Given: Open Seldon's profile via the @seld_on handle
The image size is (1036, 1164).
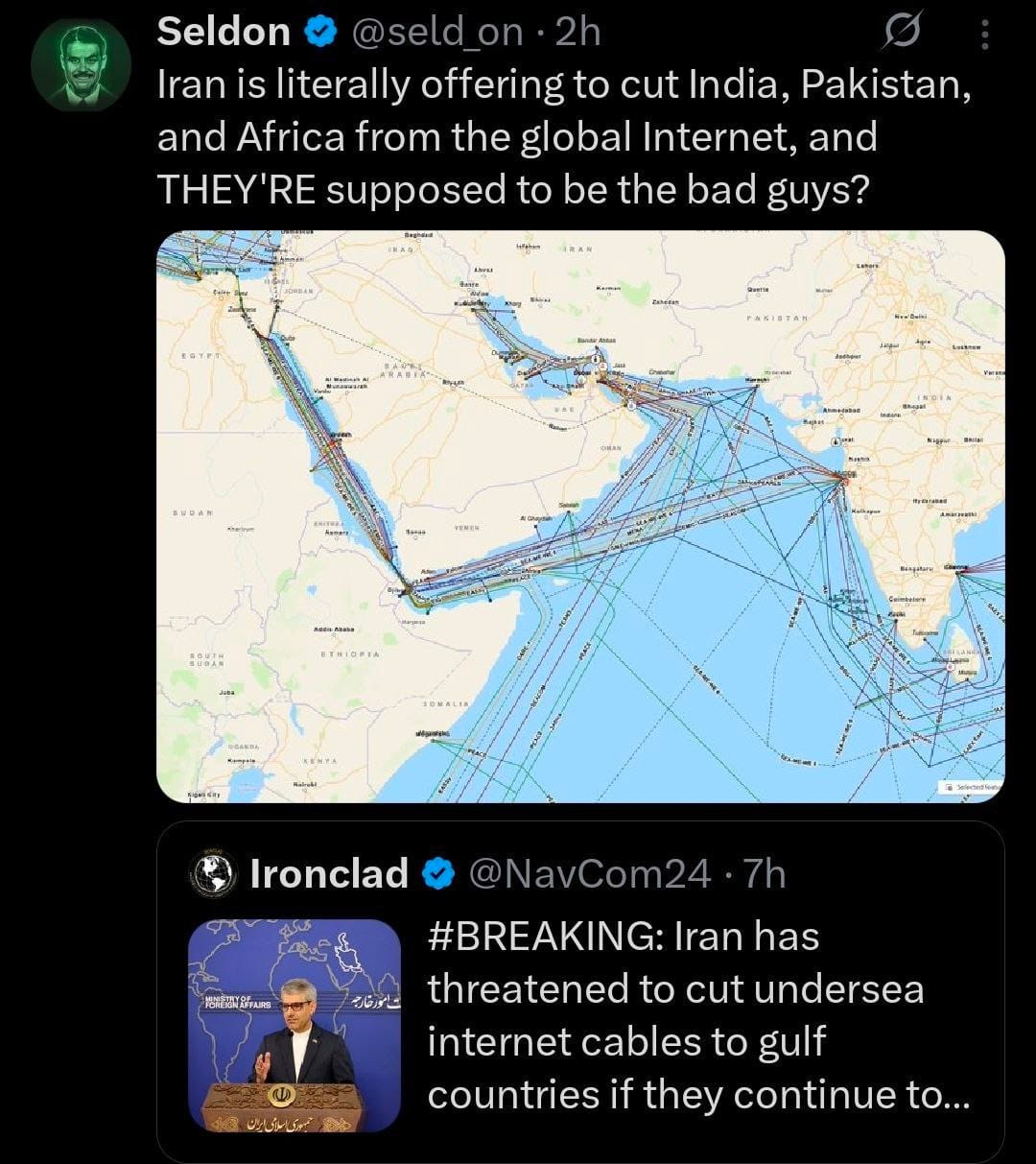Looking at the screenshot, I should (x=437, y=33).
